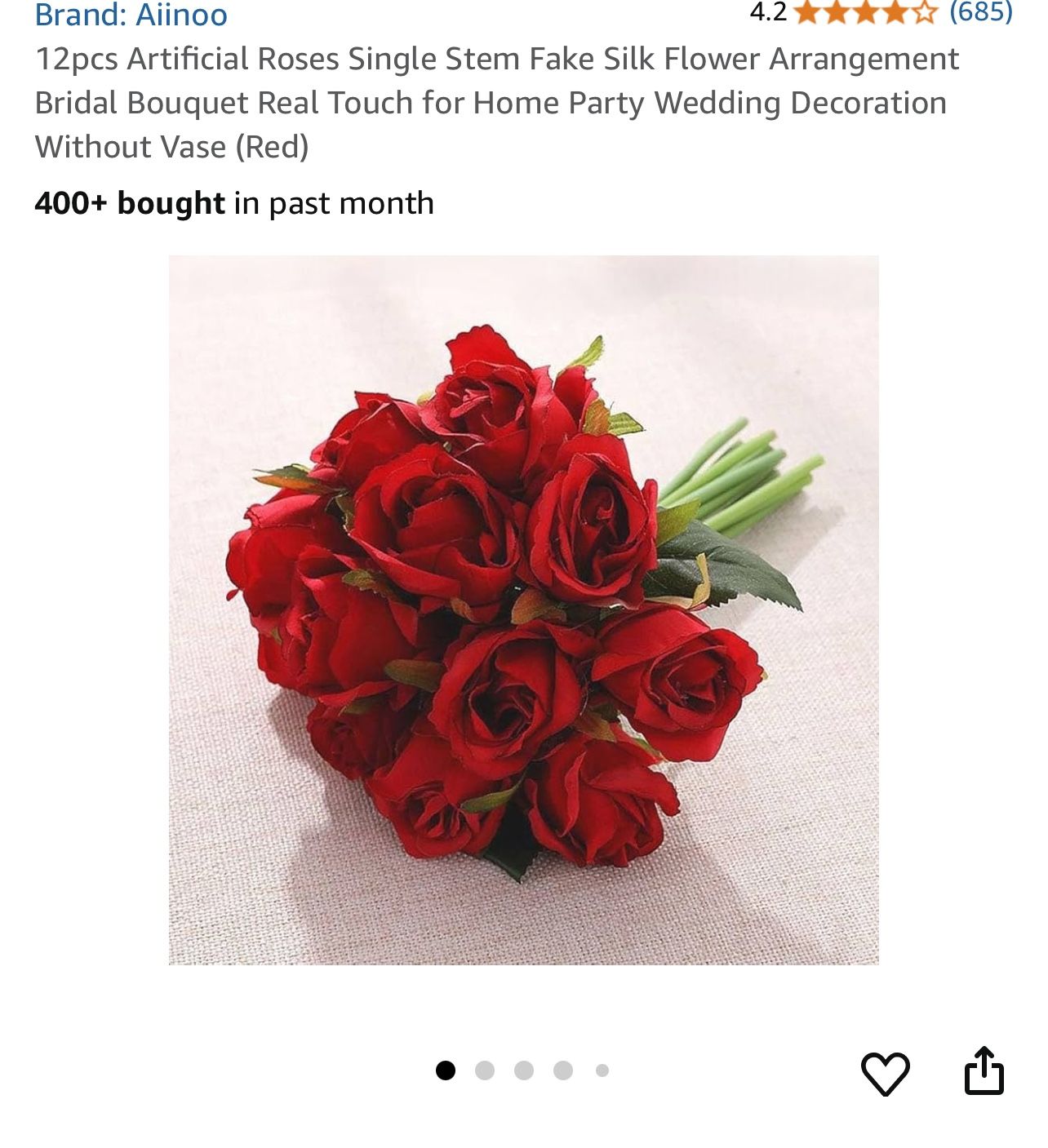Open the 685 customer ratings
The width and height of the screenshot is (1048, 1148).
point(980,12)
